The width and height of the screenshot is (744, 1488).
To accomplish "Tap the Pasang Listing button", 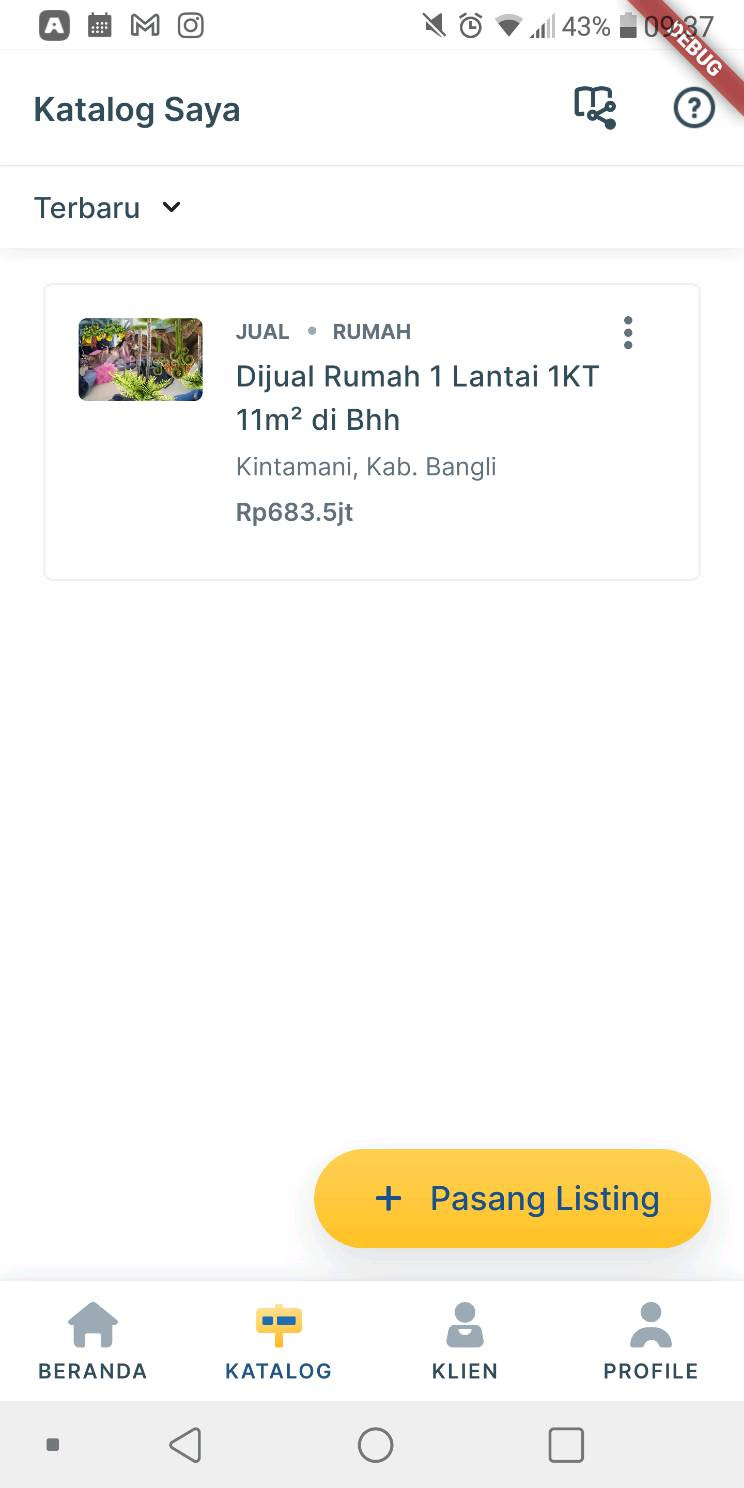I will pyautogui.click(x=512, y=1198).
